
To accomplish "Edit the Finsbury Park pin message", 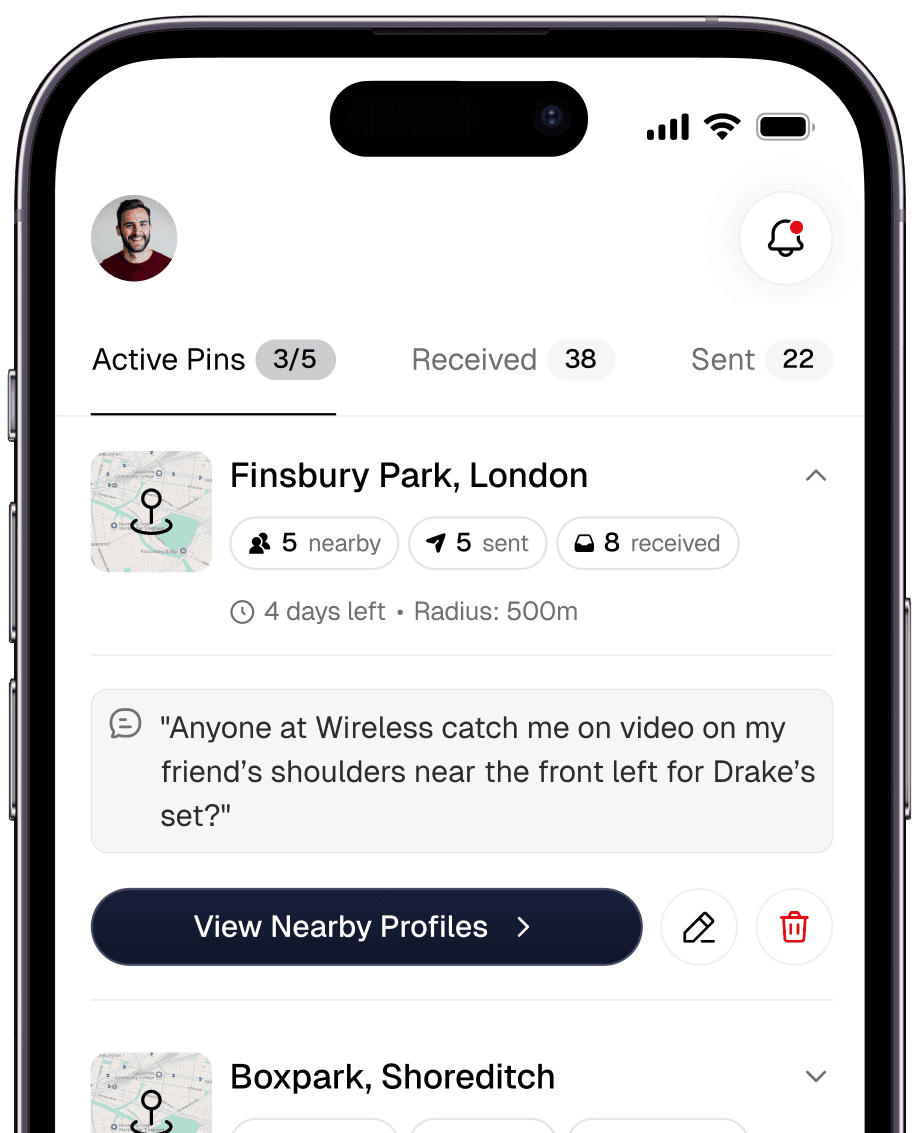I will 699,927.
